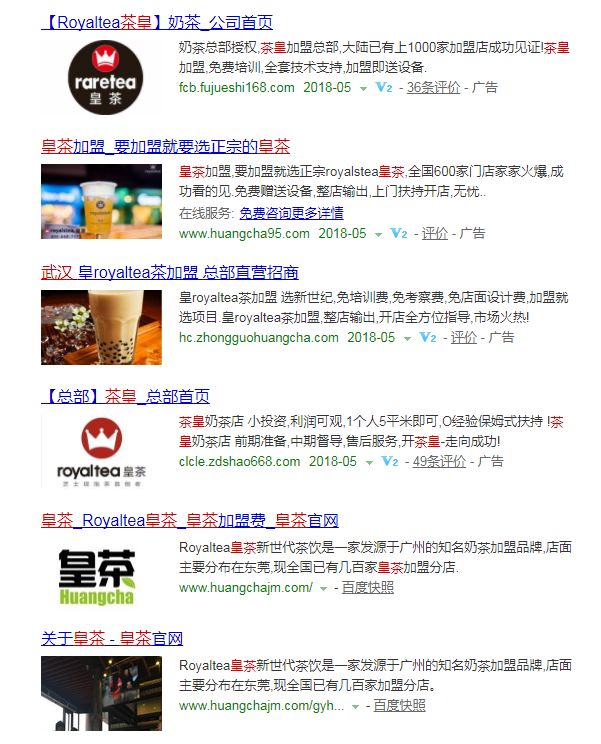Open 百度快照 for www.huangchajm.com/

(367, 588)
